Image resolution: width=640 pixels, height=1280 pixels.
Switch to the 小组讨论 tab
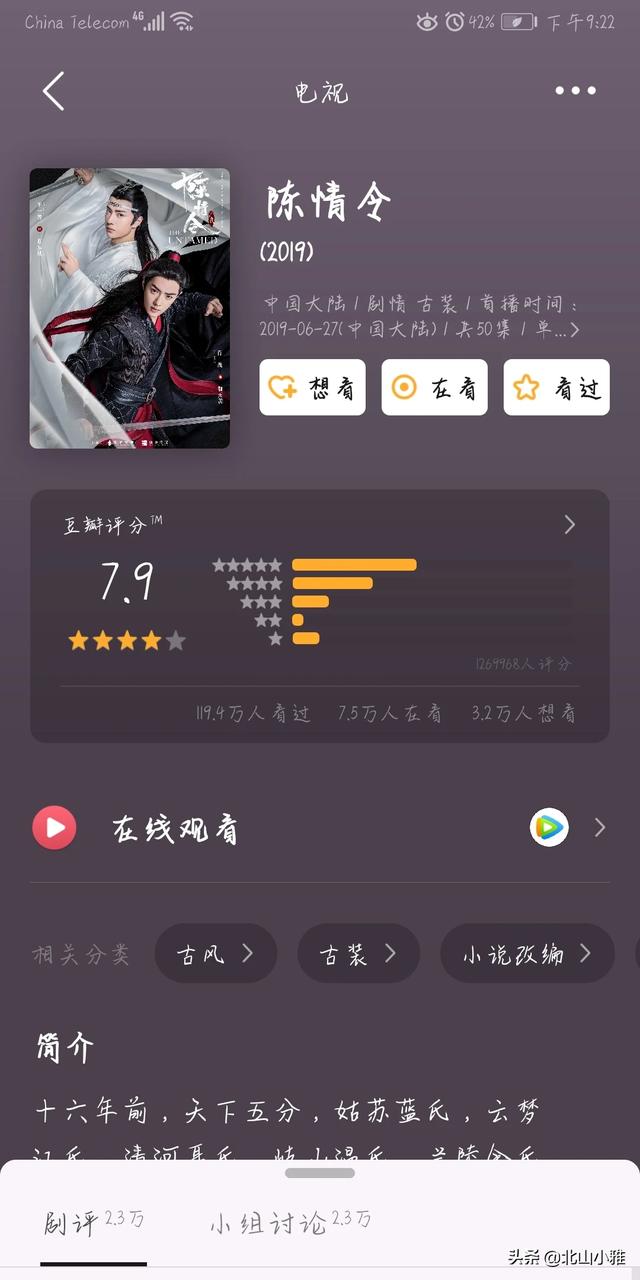coord(290,1221)
